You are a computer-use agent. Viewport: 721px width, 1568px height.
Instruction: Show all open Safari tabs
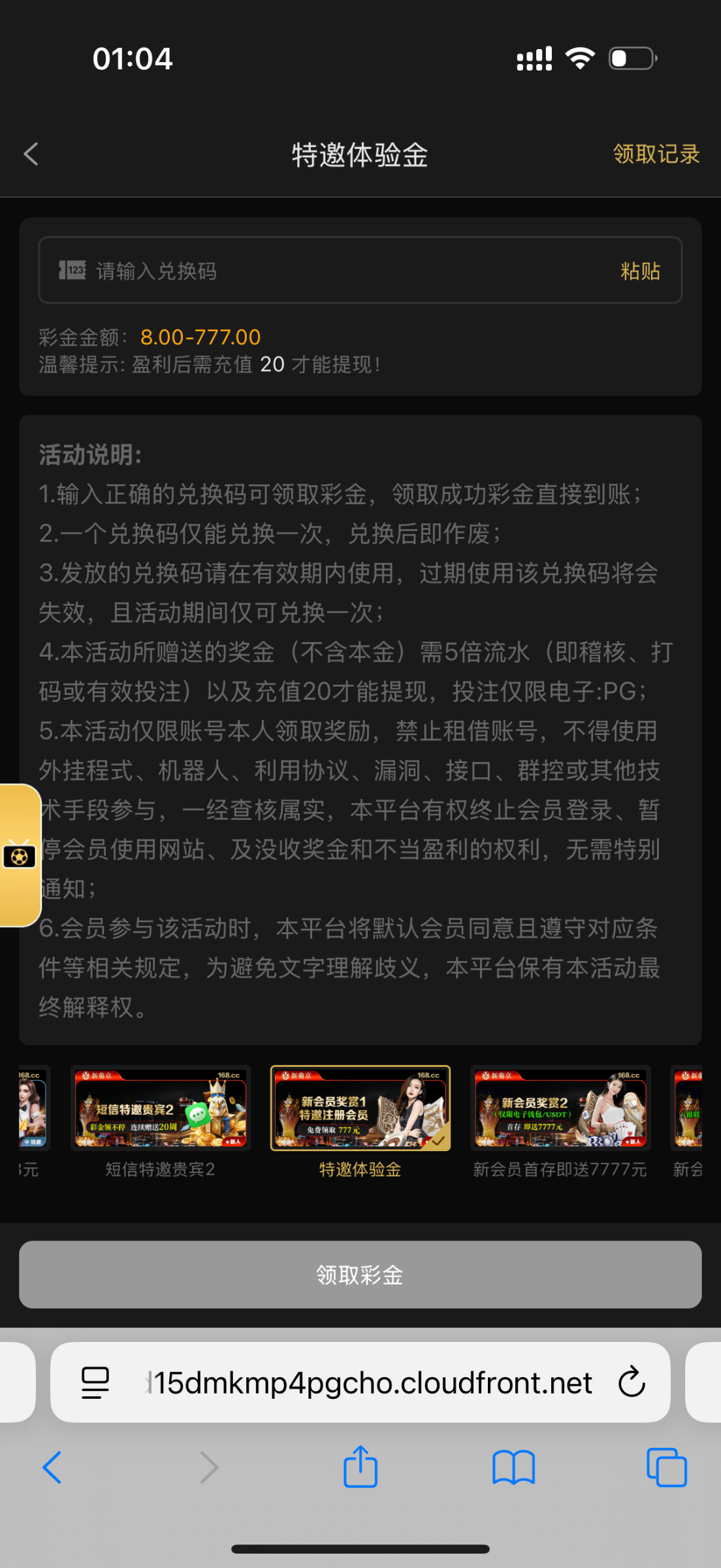tap(666, 1467)
